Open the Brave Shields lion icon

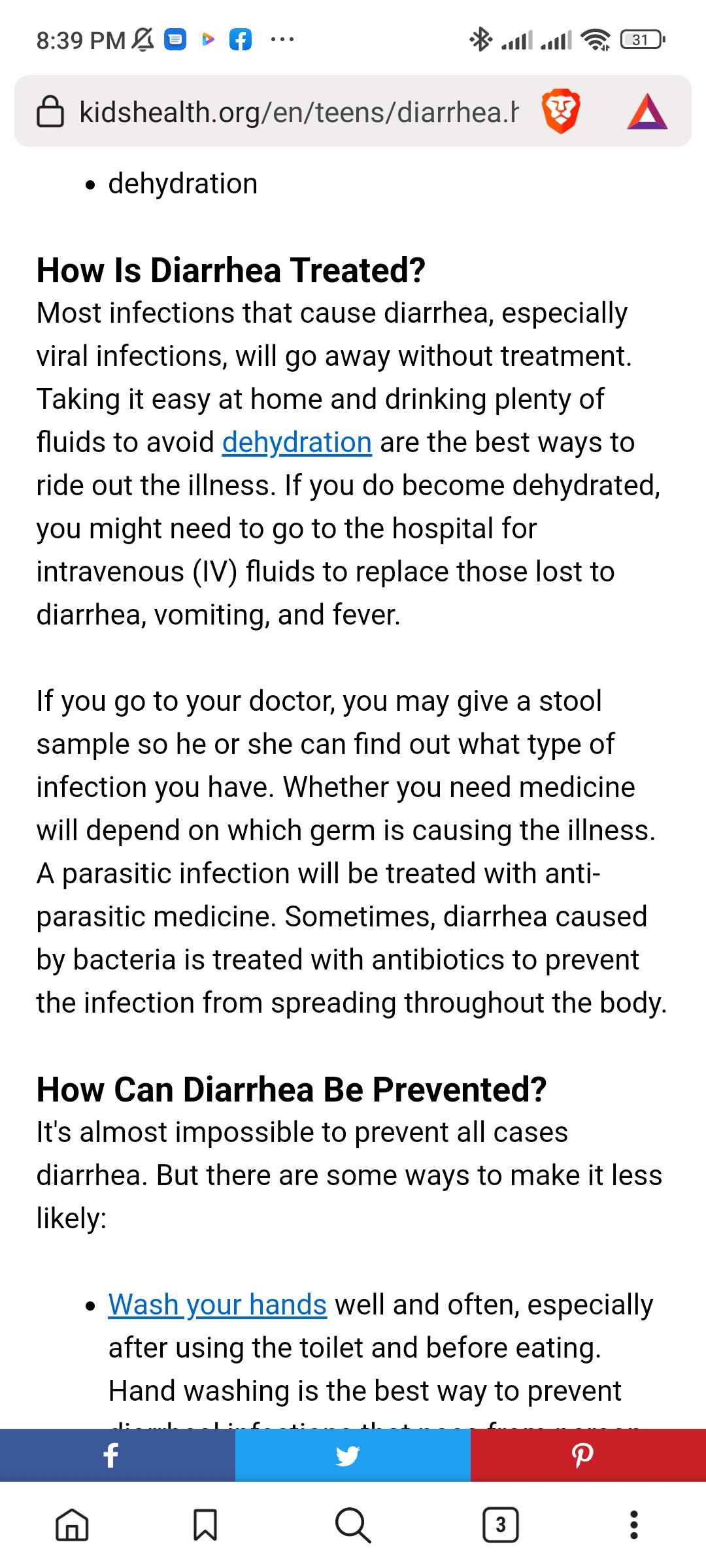tap(561, 111)
